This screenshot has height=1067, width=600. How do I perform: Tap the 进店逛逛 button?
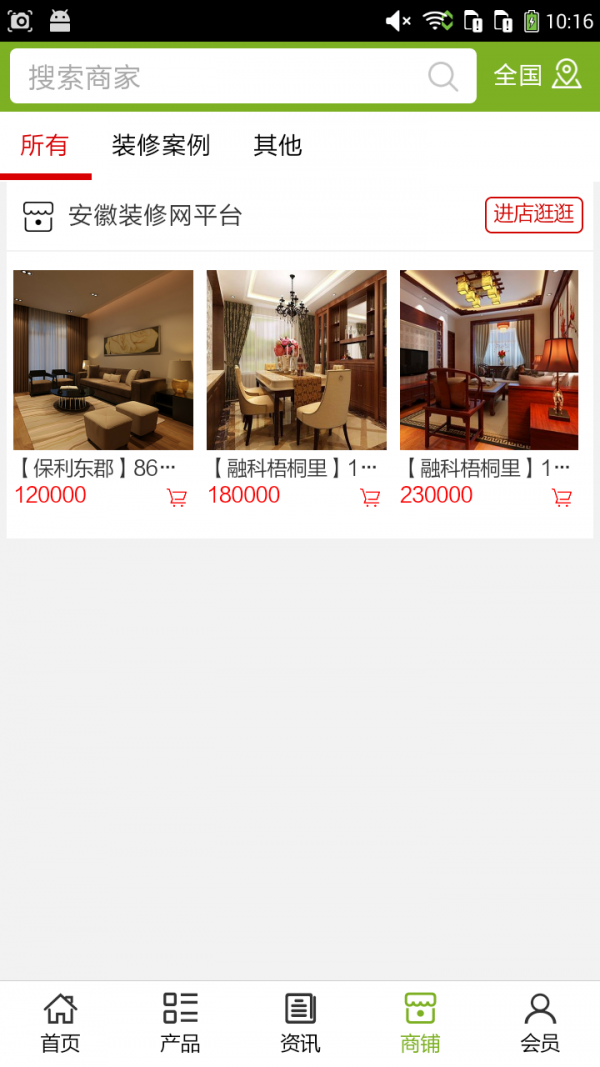coord(534,214)
